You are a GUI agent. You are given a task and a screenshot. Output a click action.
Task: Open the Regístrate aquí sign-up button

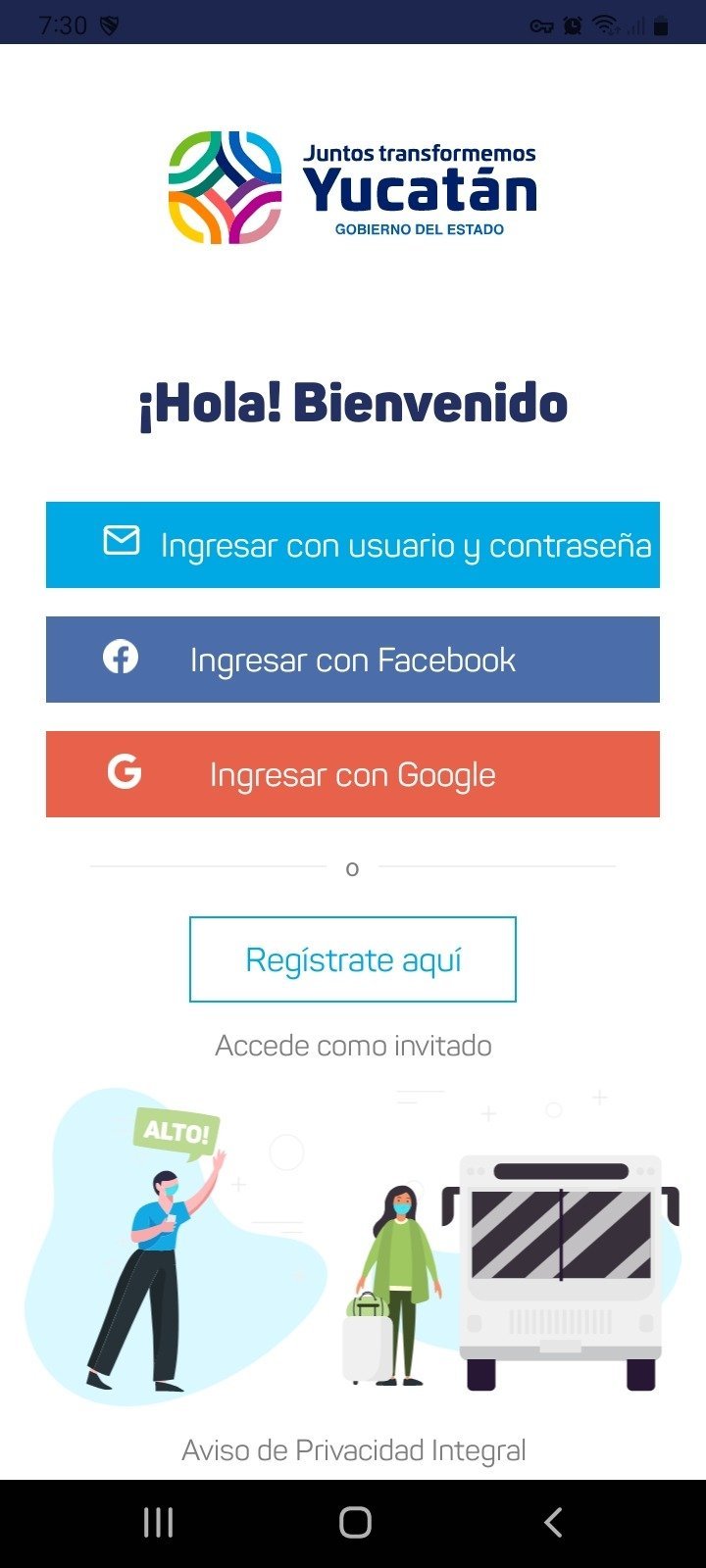pos(353,959)
